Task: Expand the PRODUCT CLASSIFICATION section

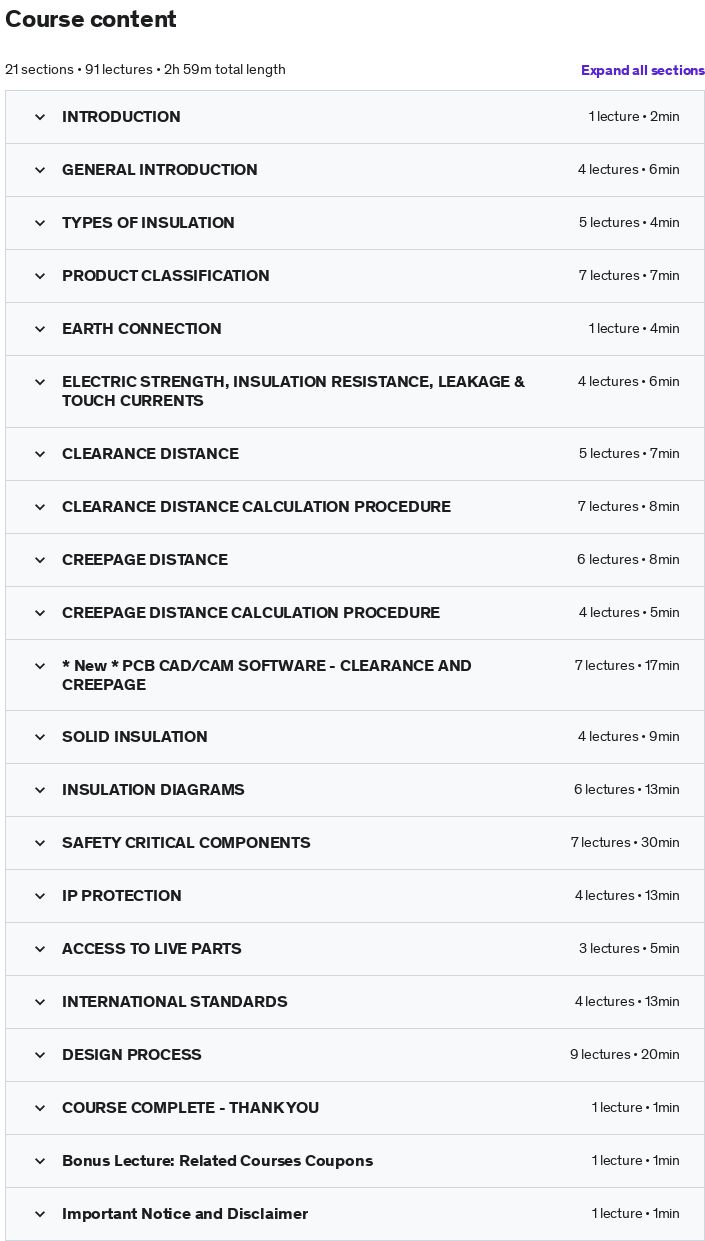Action: coord(166,276)
